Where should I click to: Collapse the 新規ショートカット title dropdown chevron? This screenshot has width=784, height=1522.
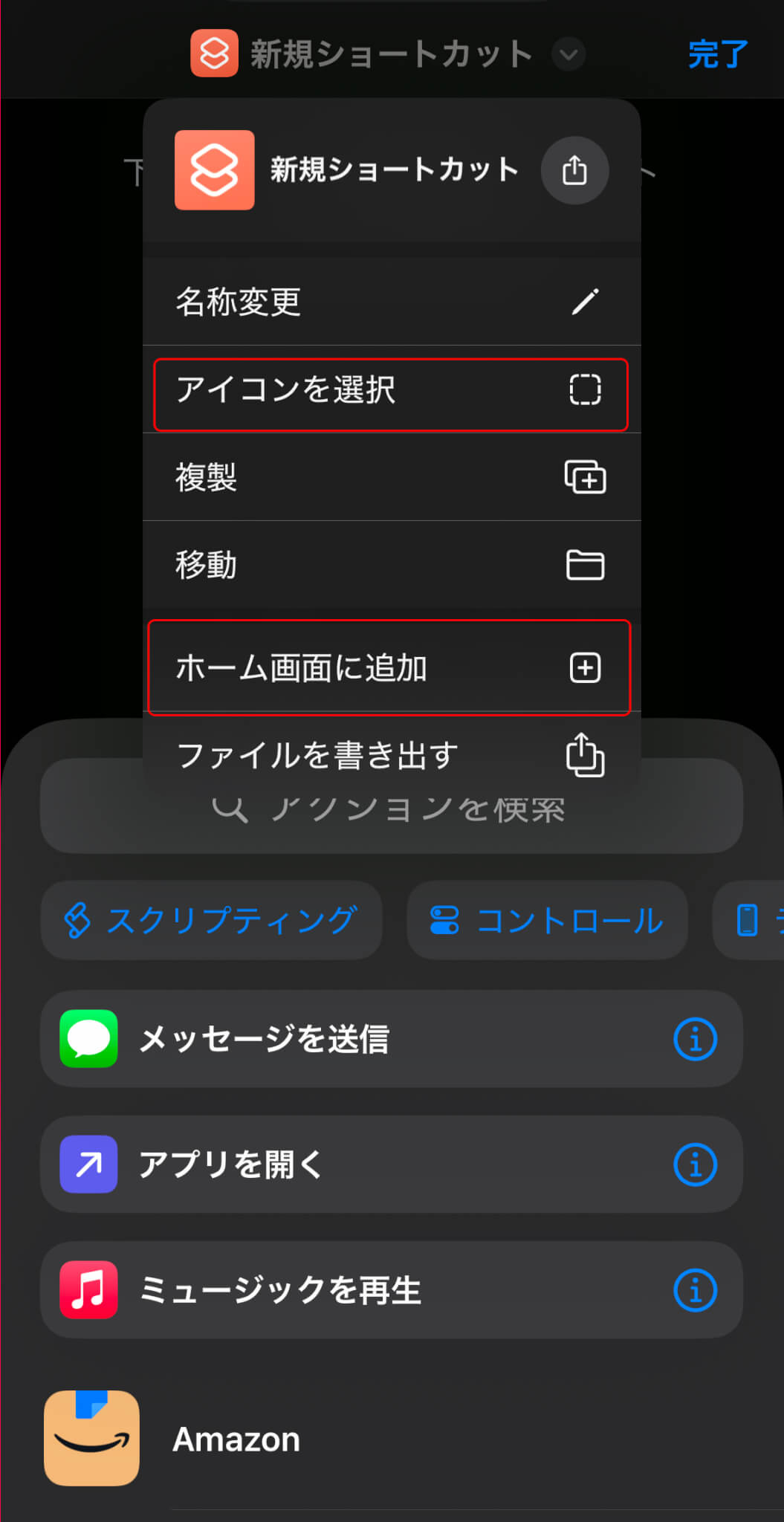pyautogui.click(x=568, y=54)
